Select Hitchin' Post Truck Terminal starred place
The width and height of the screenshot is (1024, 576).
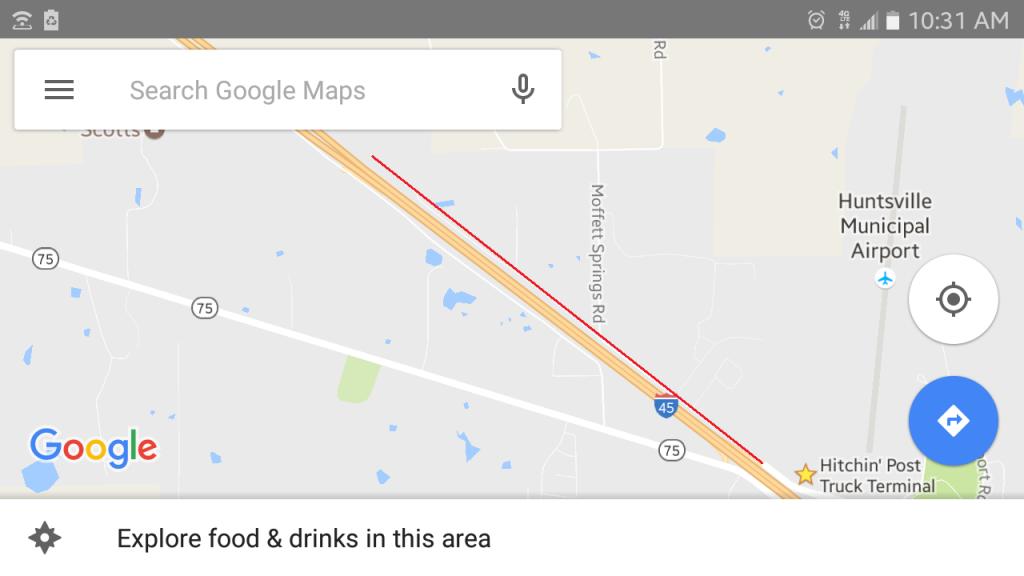click(805, 474)
